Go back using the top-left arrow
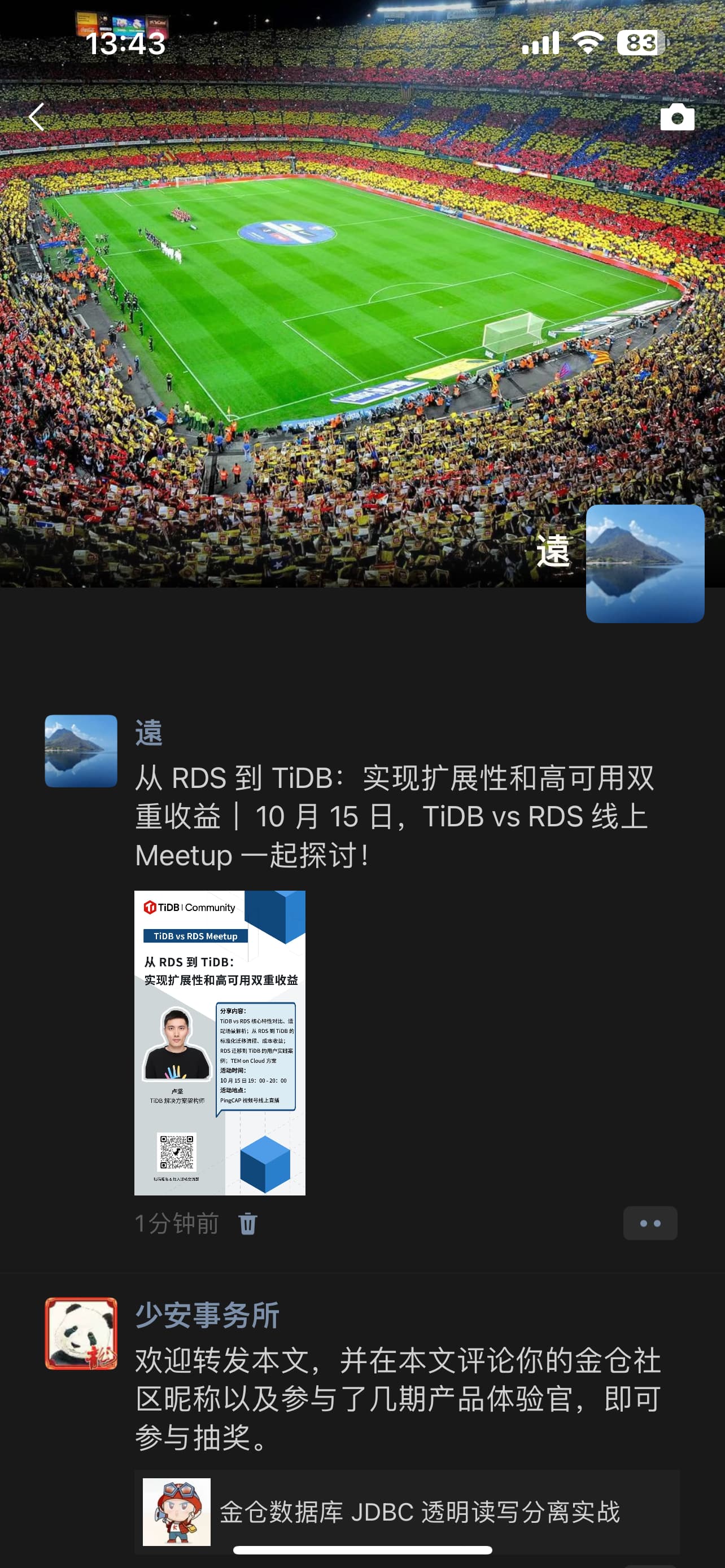This screenshot has width=725, height=1568. click(37, 117)
